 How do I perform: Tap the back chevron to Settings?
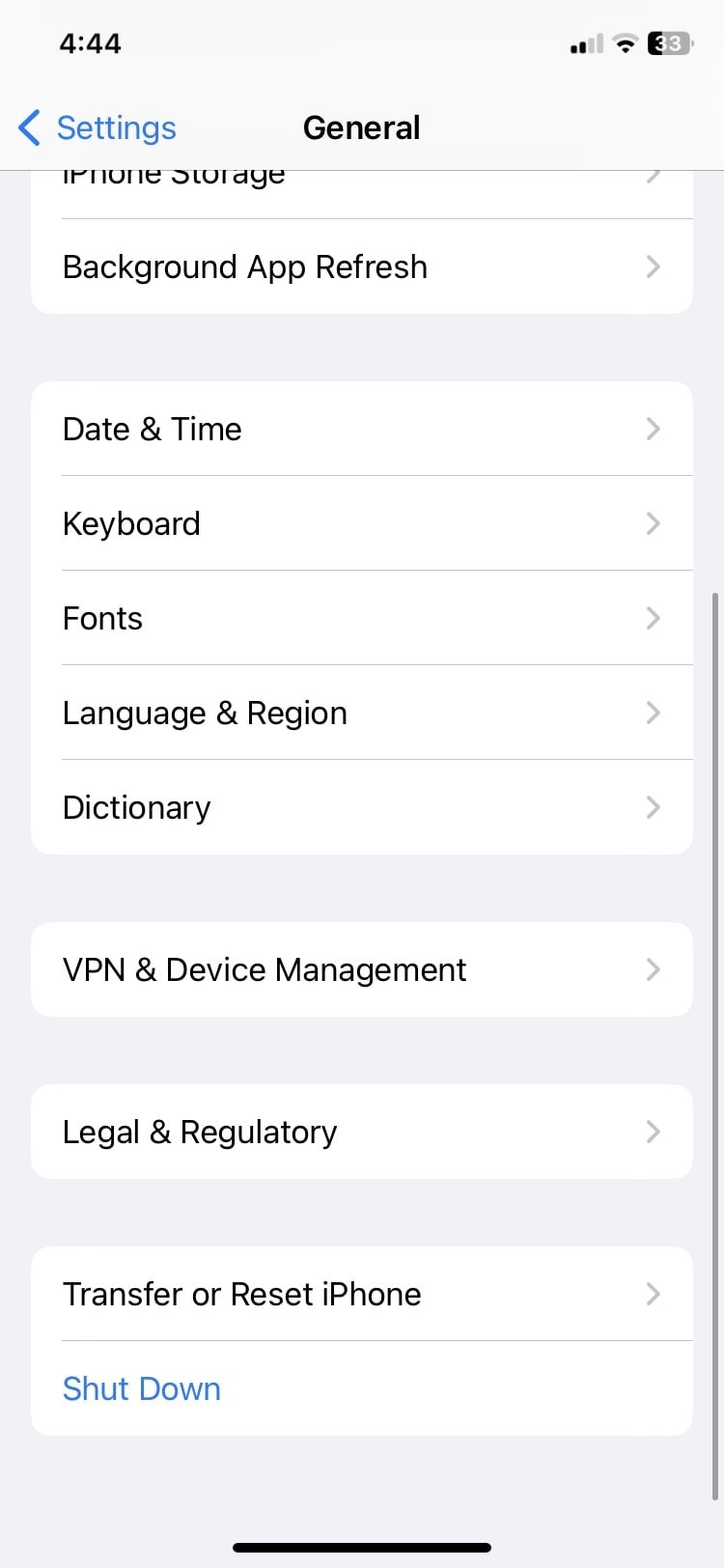(29, 127)
